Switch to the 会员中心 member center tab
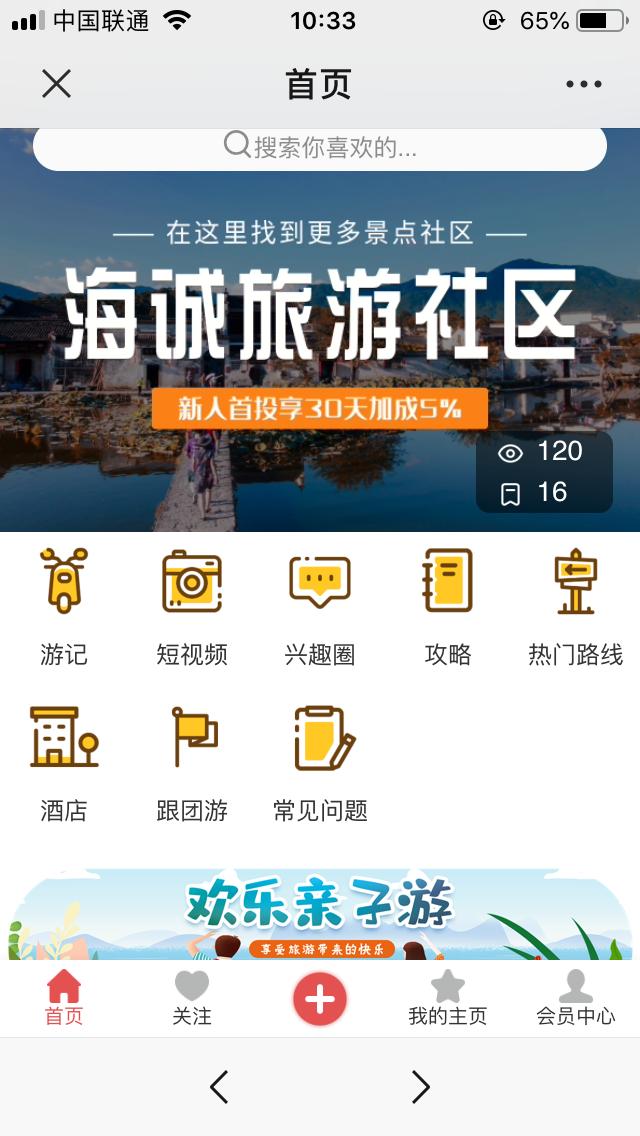The height and width of the screenshot is (1136, 640). tap(575, 998)
